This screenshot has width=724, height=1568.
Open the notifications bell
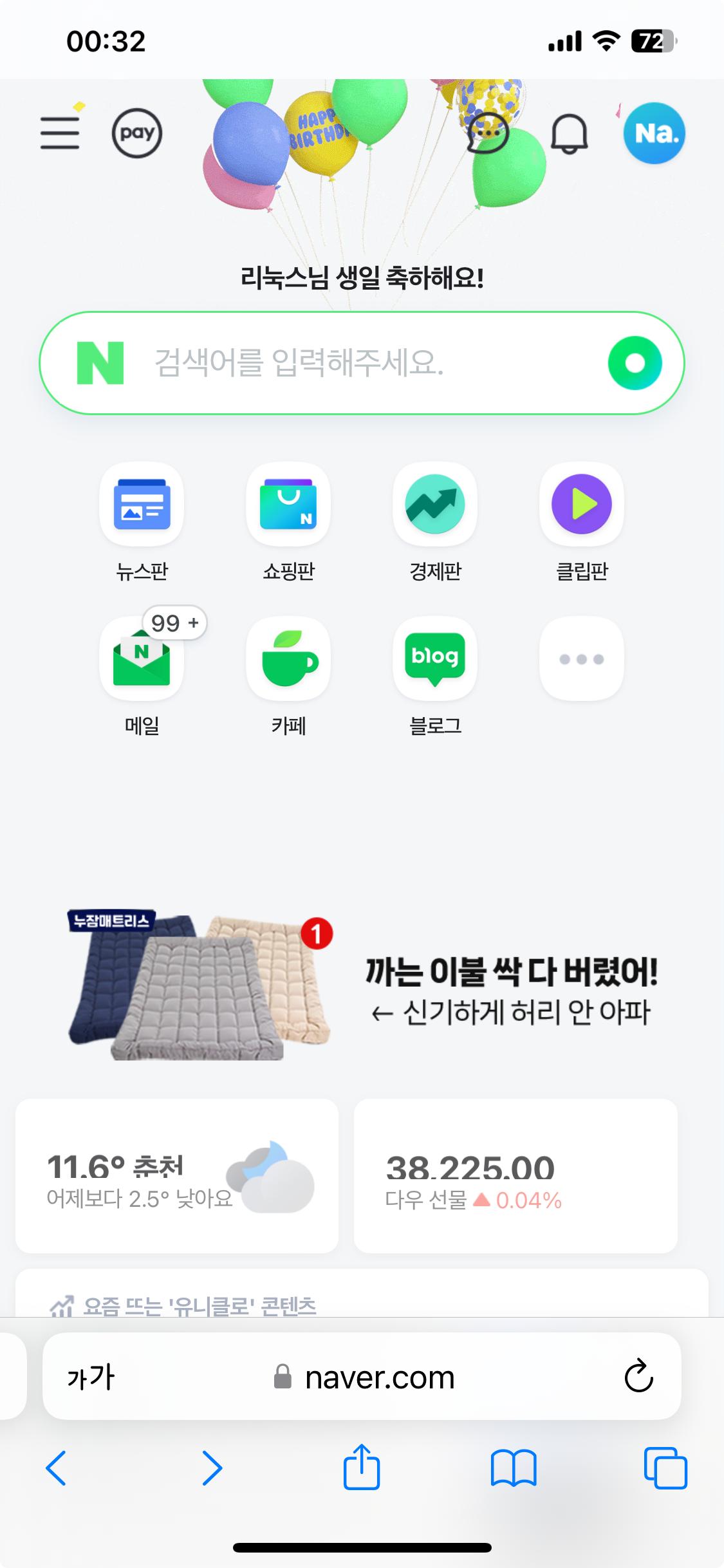point(570,134)
